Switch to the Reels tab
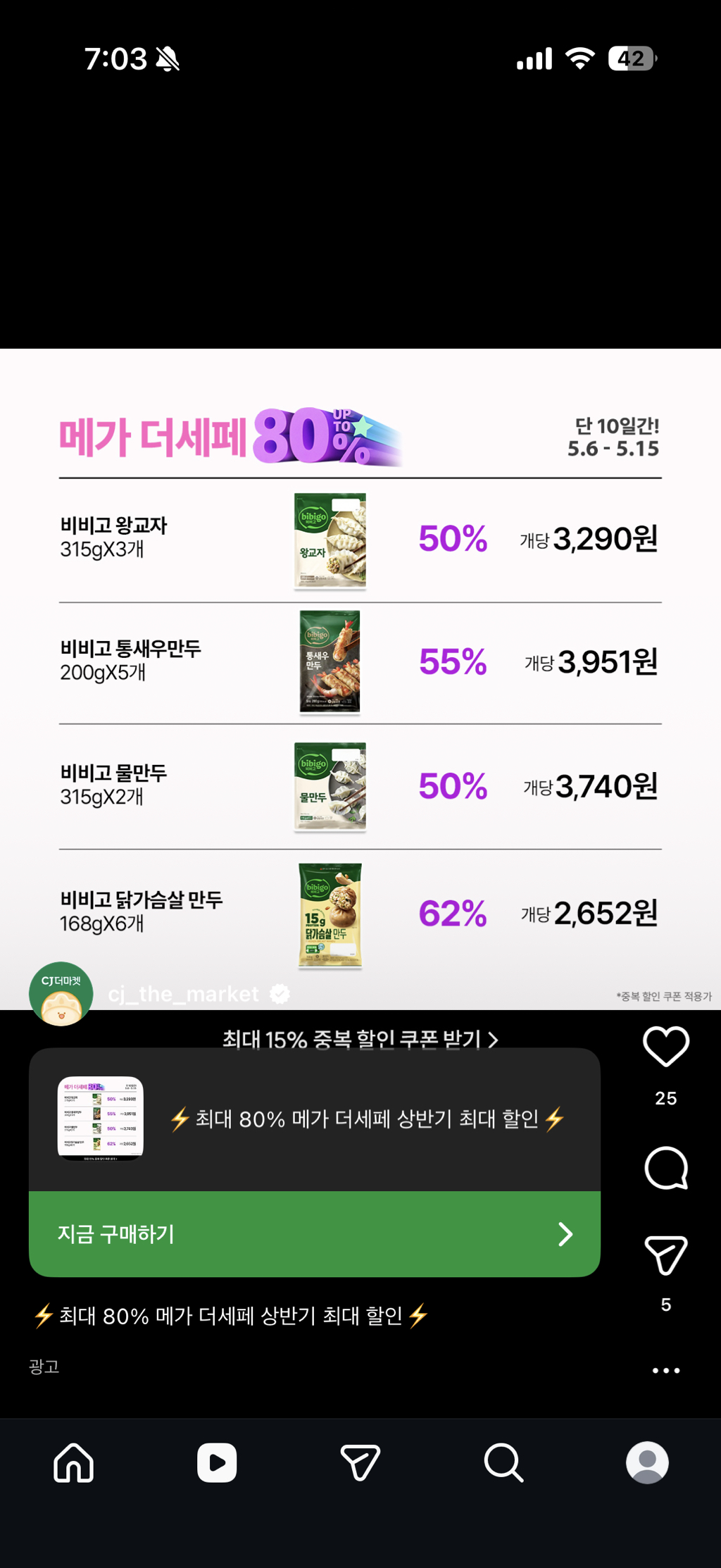This screenshot has height=1568, width=721. pos(217,1462)
